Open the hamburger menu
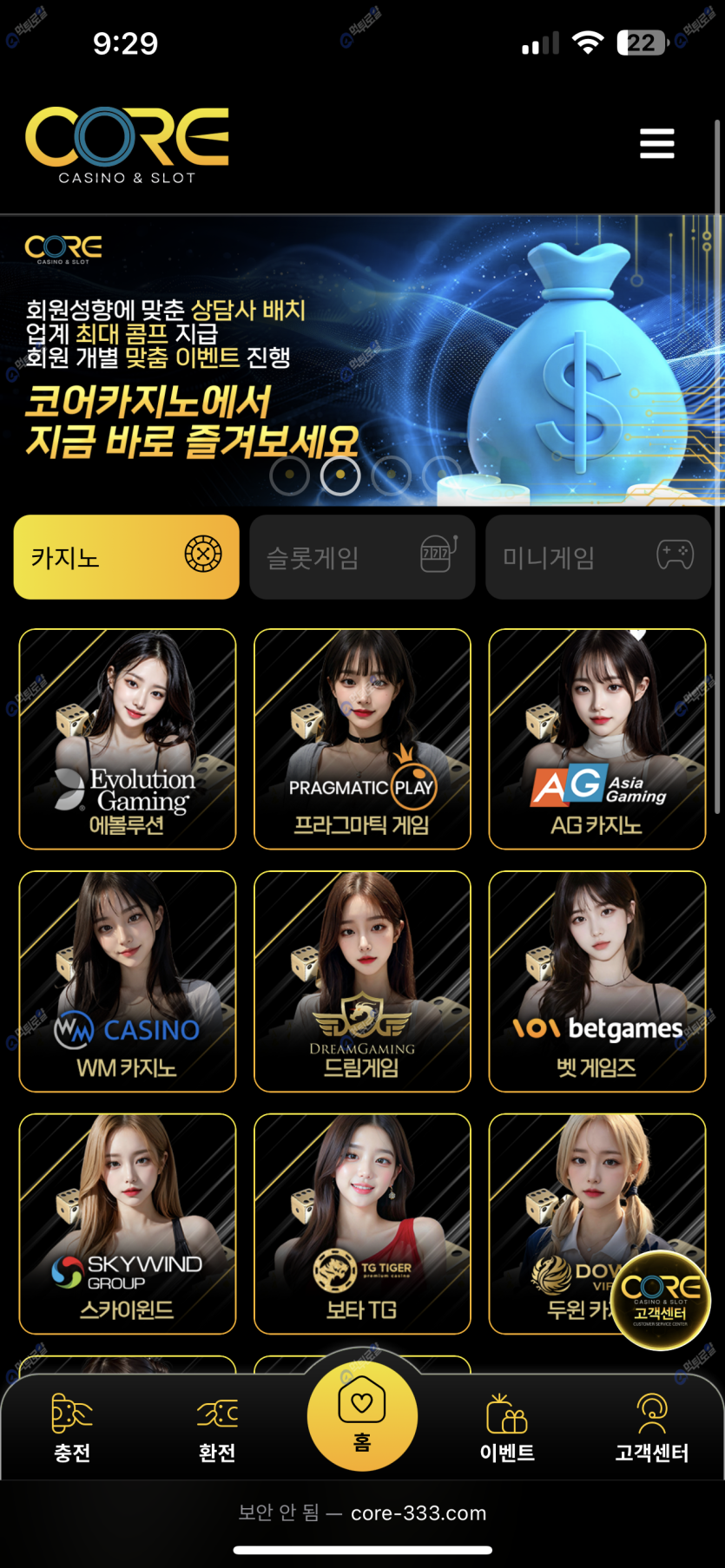Image resolution: width=725 pixels, height=1568 pixels. (656, 143)
